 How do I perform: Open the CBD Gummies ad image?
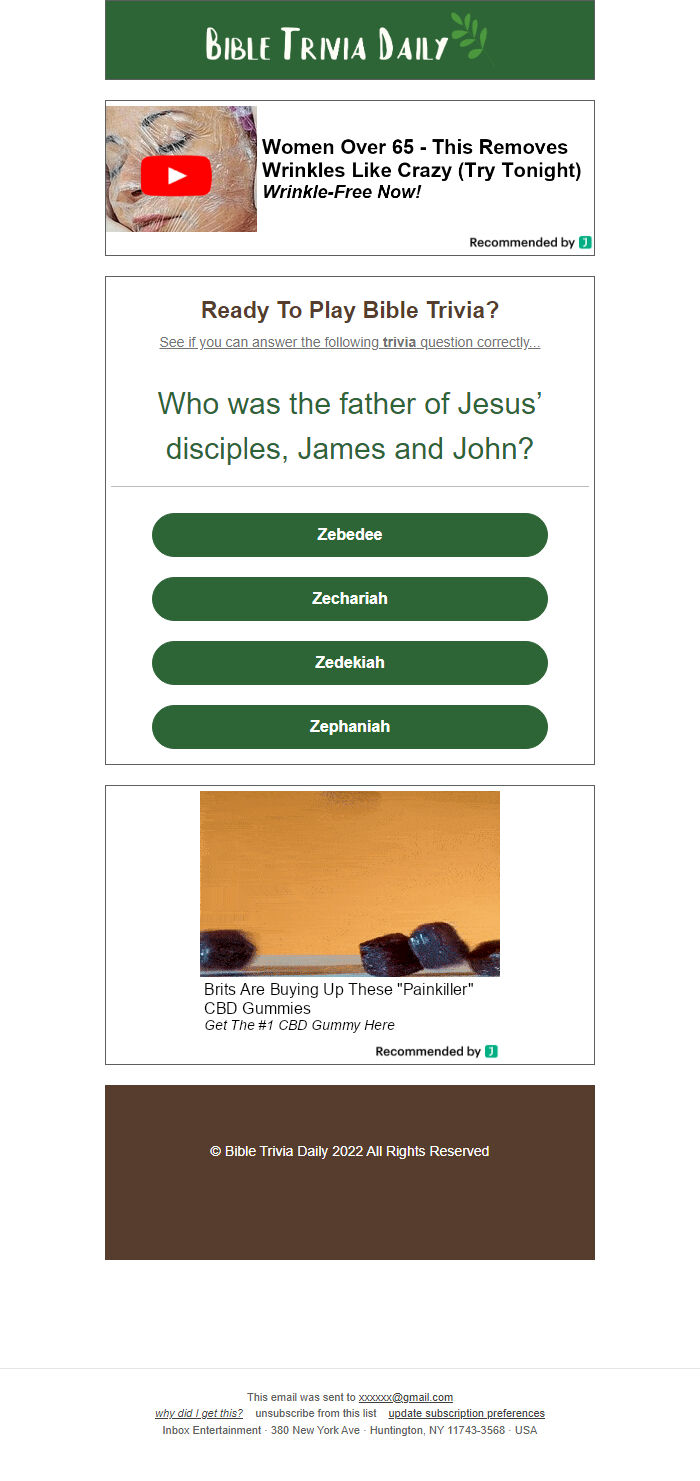[x=350, y=884]
